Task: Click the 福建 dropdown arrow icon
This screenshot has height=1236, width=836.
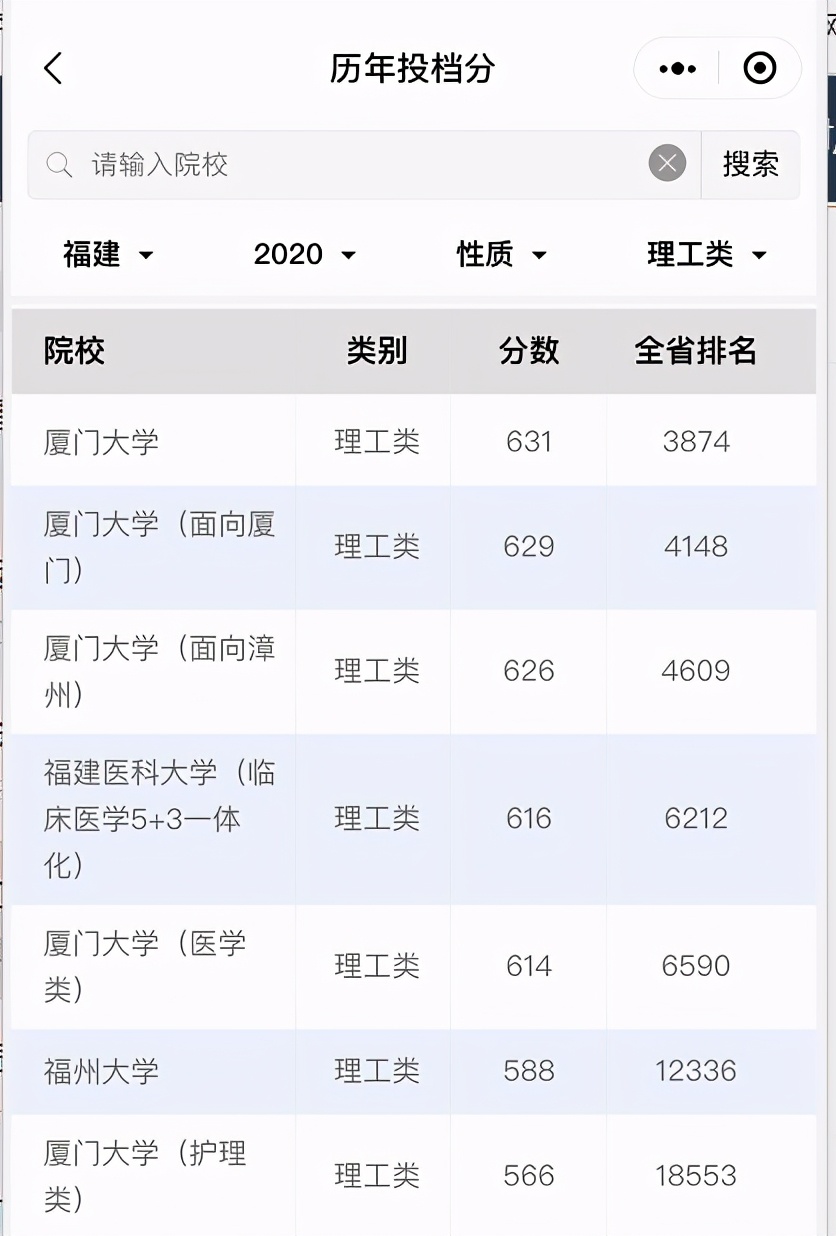Action: pyautogui.click(x=148, y=255)
